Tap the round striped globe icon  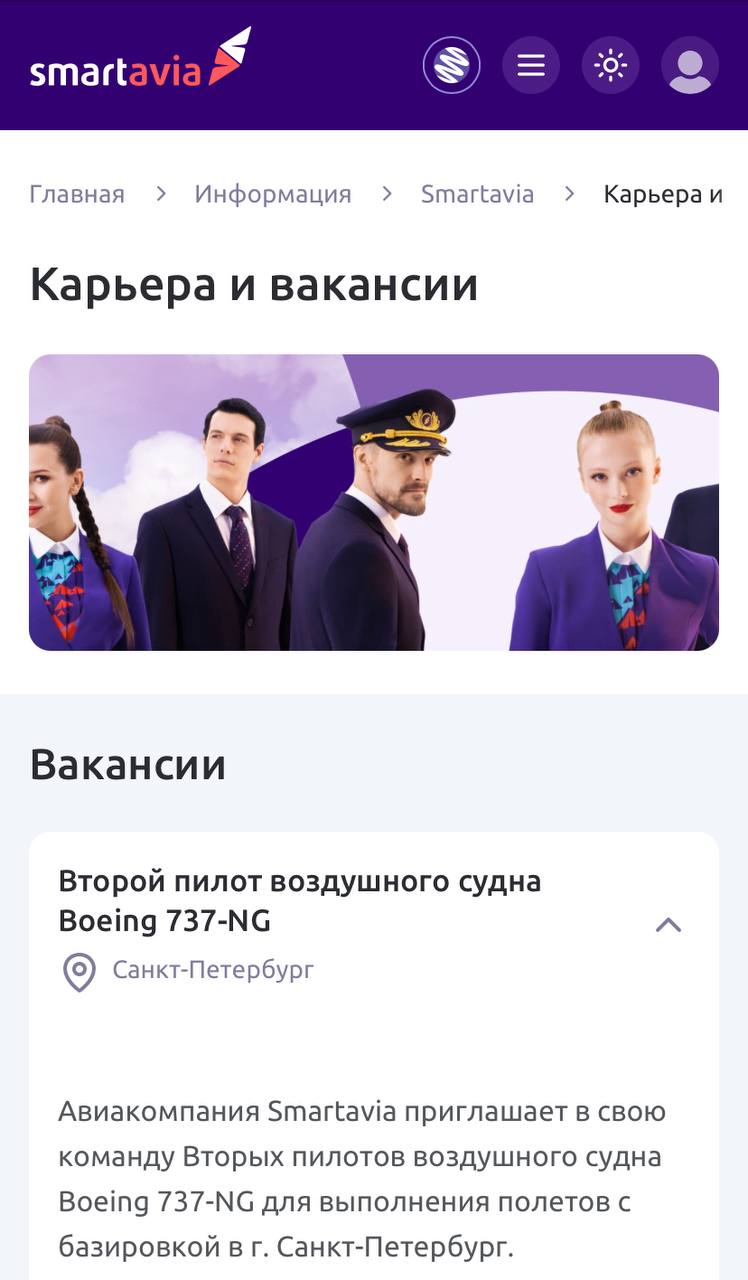pos(452,66)
